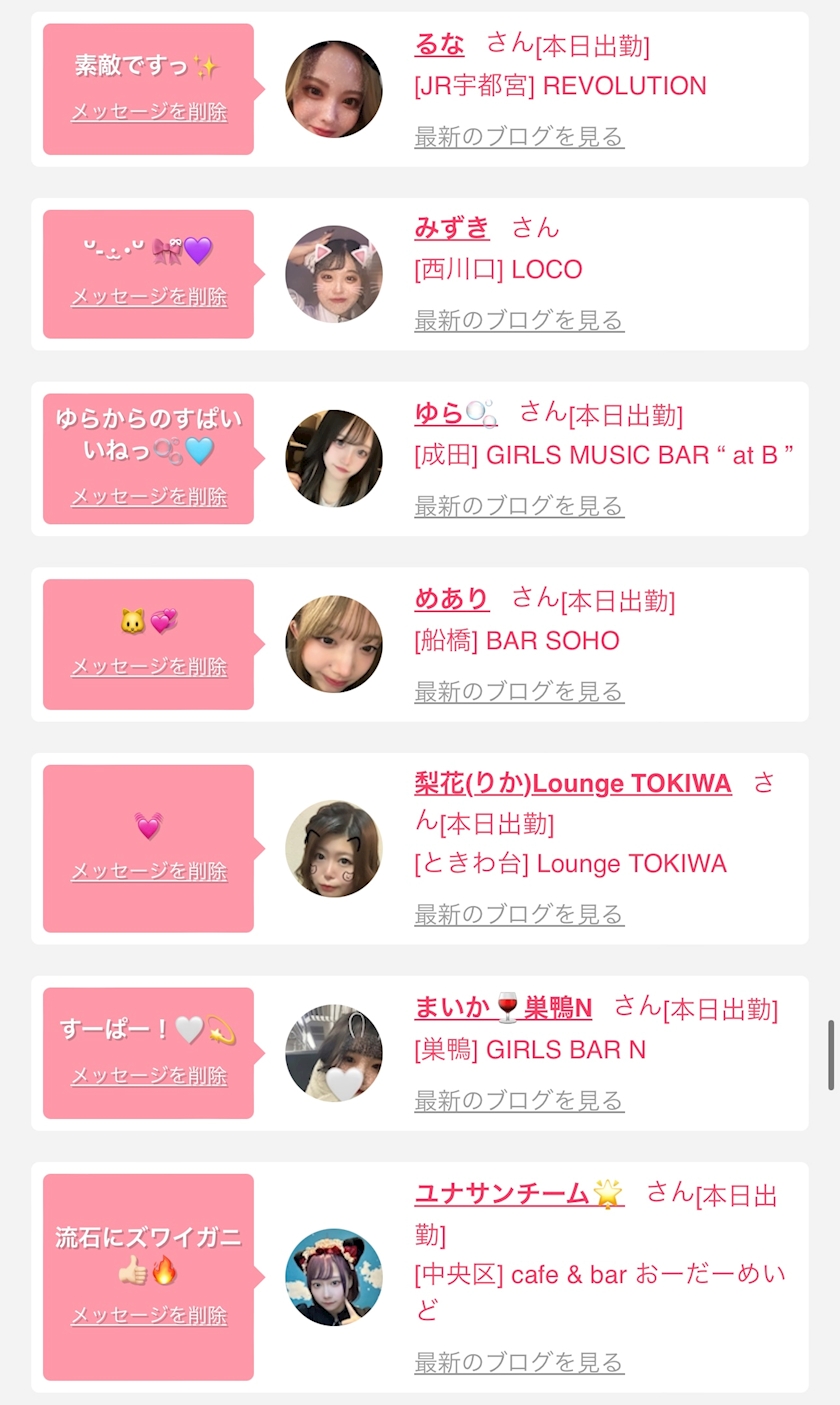
Task: View ユナサンチーム's latest blog
Action: (x=519, y=1363)
